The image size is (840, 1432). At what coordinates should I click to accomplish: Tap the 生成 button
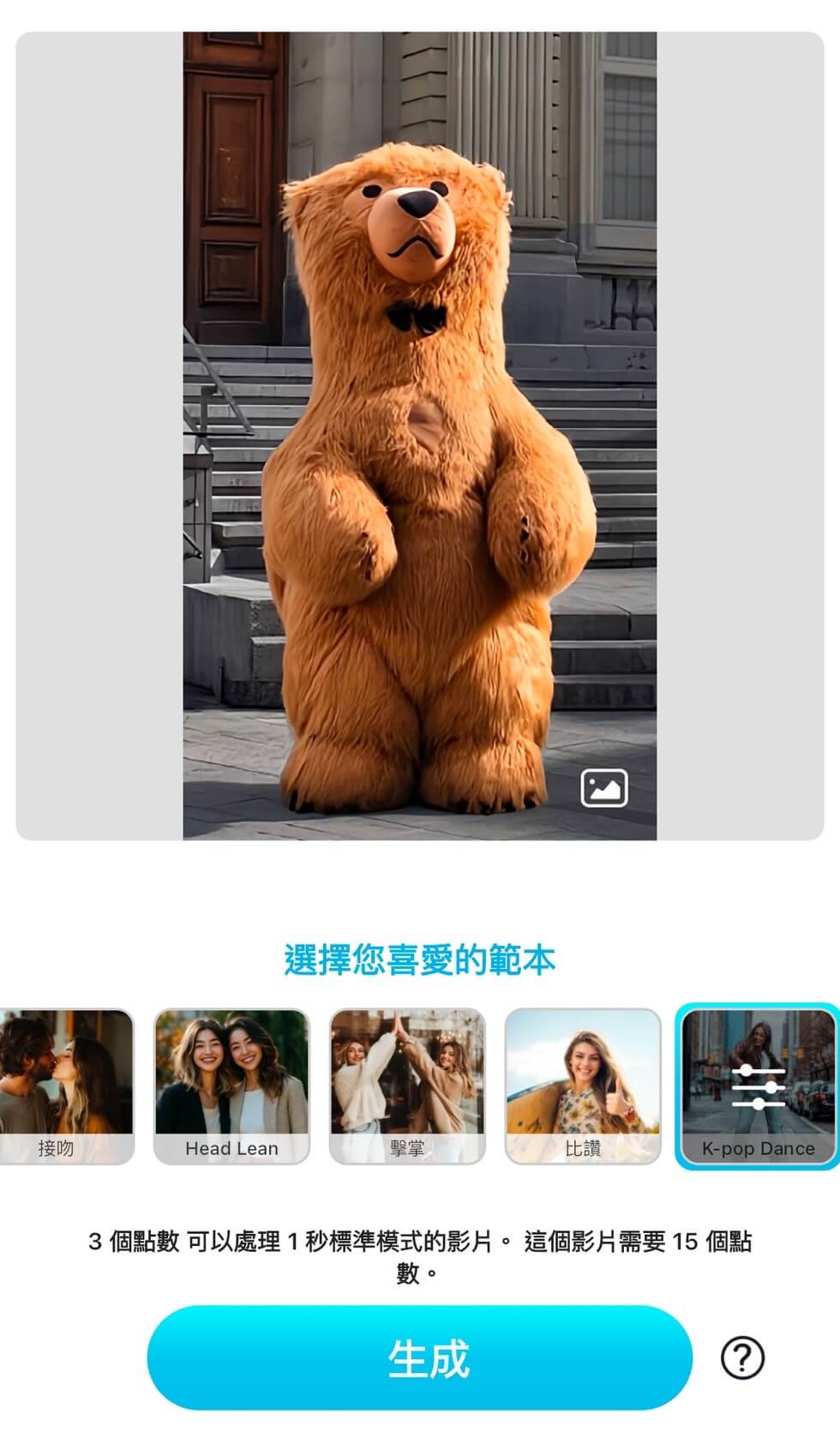click(x=419, y=1357)
